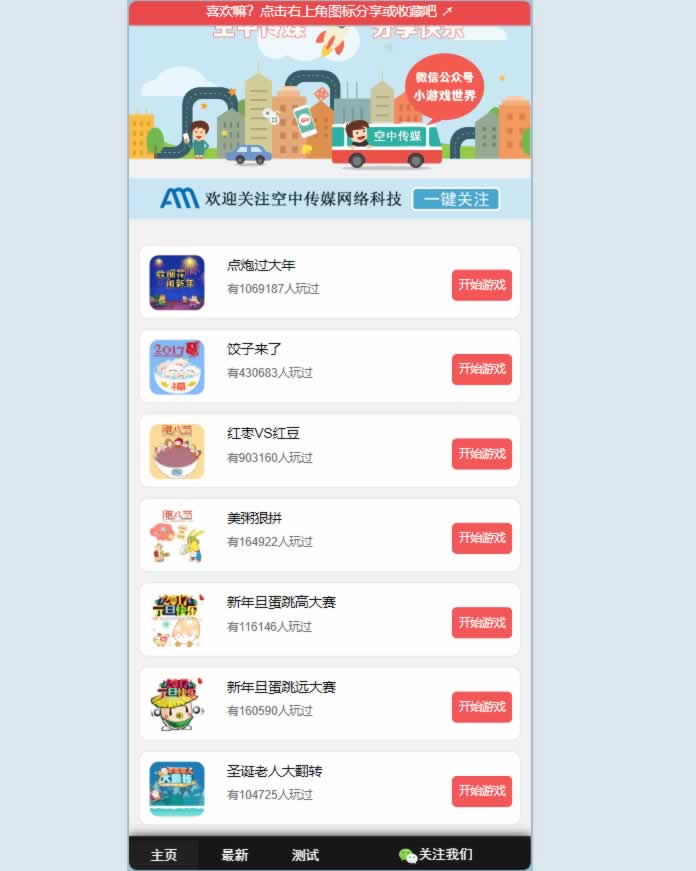Start the game 点炮过大年
The width and height of the screenshot is (696, 871).
[x=481, y=285]
